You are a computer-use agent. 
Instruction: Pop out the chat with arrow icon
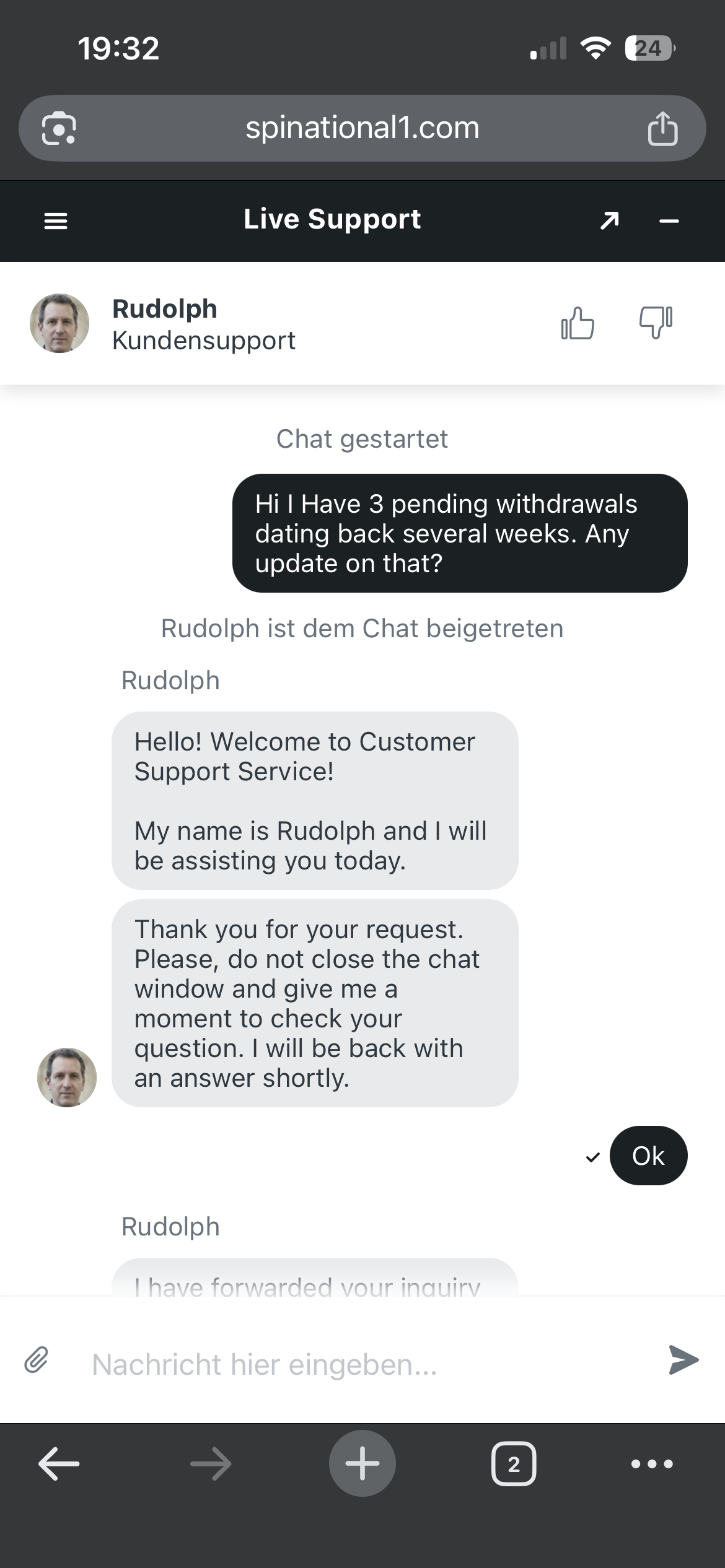point(610,220)
